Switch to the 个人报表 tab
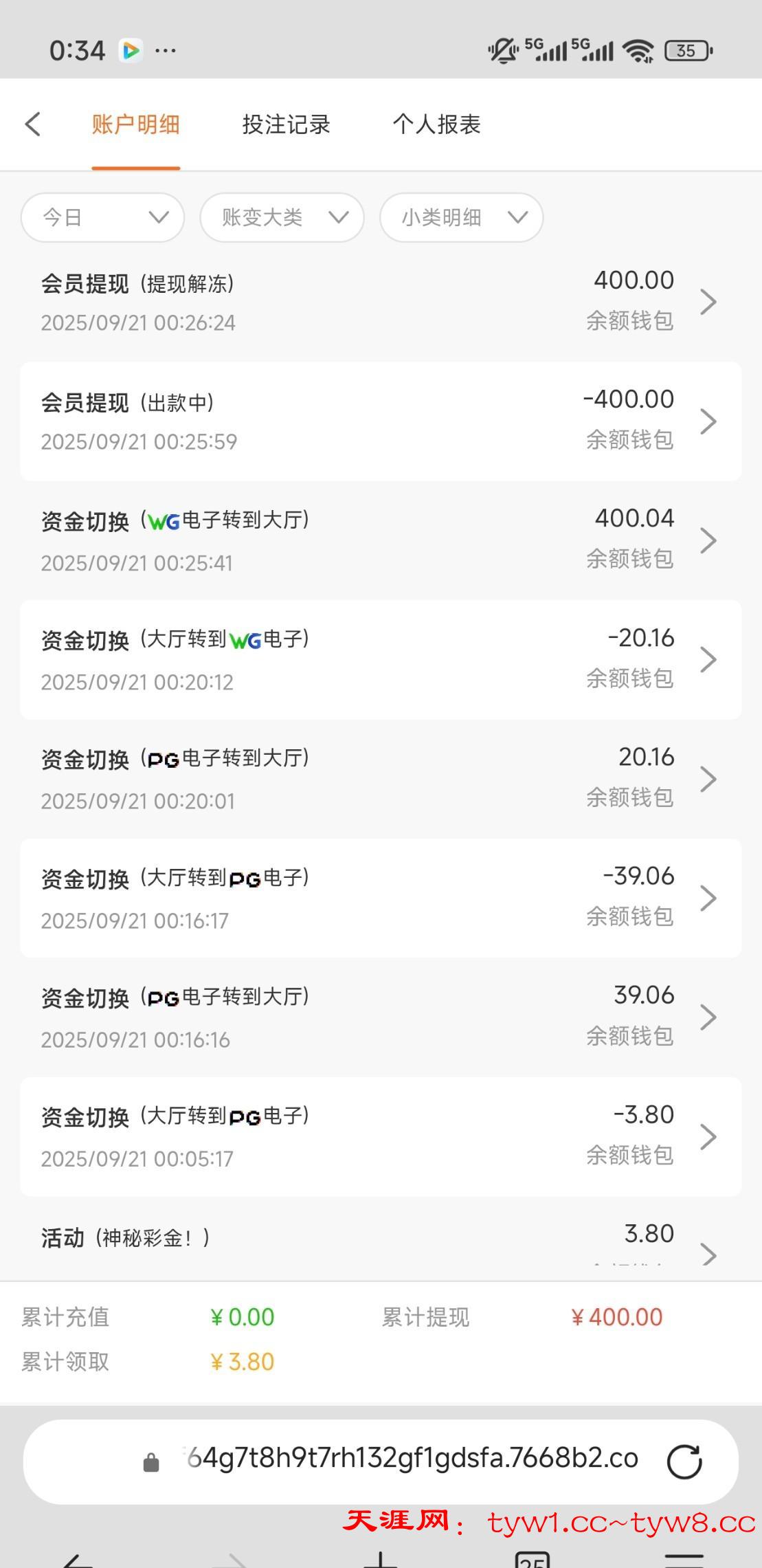 tap(436, 124)
